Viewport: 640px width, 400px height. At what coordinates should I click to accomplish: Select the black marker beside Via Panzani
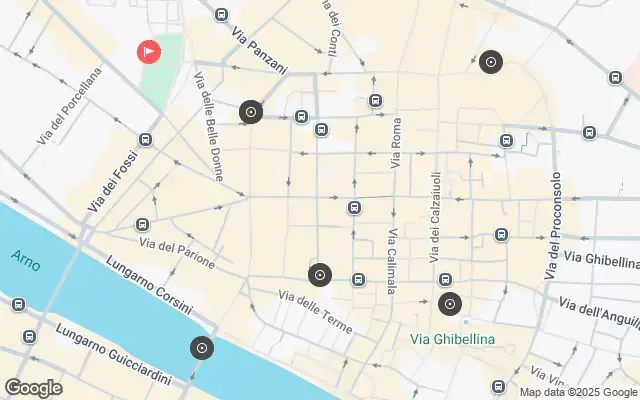pos(251,112)
